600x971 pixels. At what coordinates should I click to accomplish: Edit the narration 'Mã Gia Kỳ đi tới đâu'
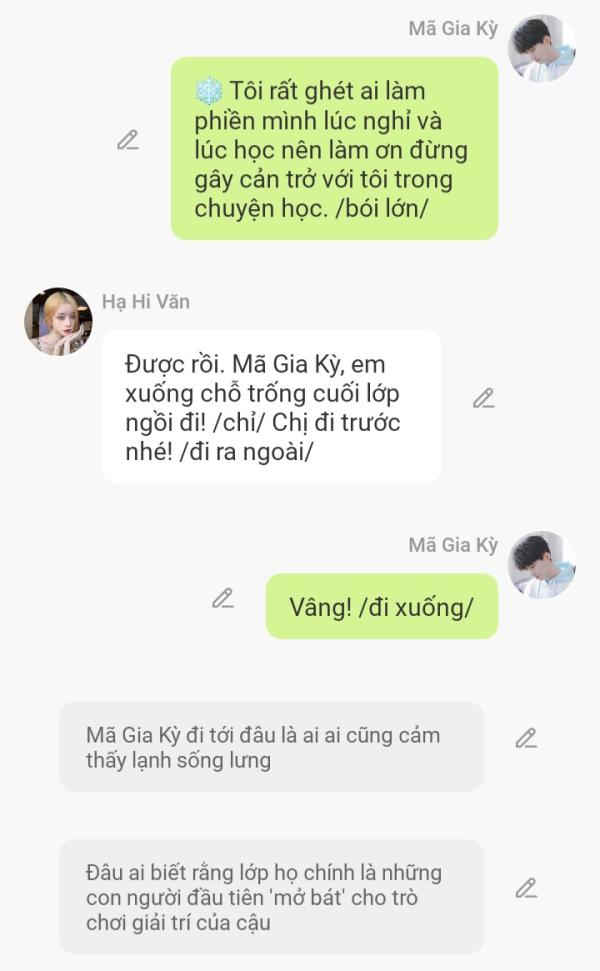pos(526,738)
